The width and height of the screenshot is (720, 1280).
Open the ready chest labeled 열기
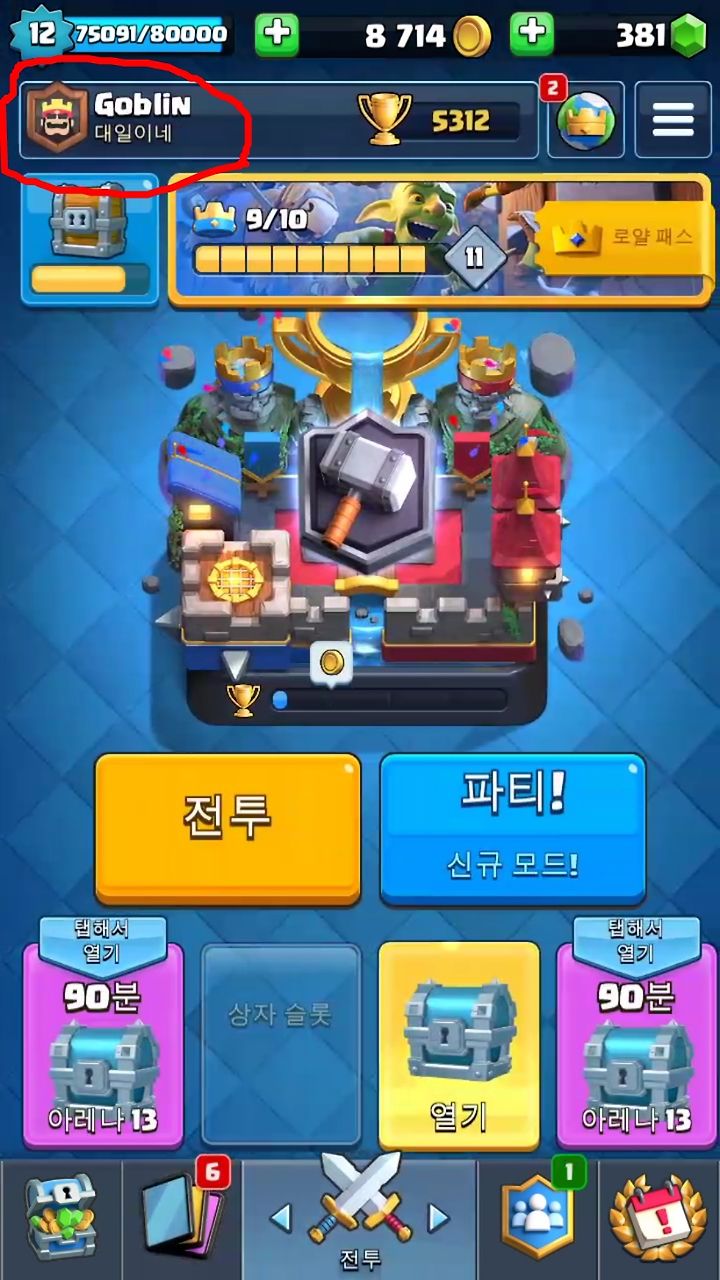pos(459,1046)
